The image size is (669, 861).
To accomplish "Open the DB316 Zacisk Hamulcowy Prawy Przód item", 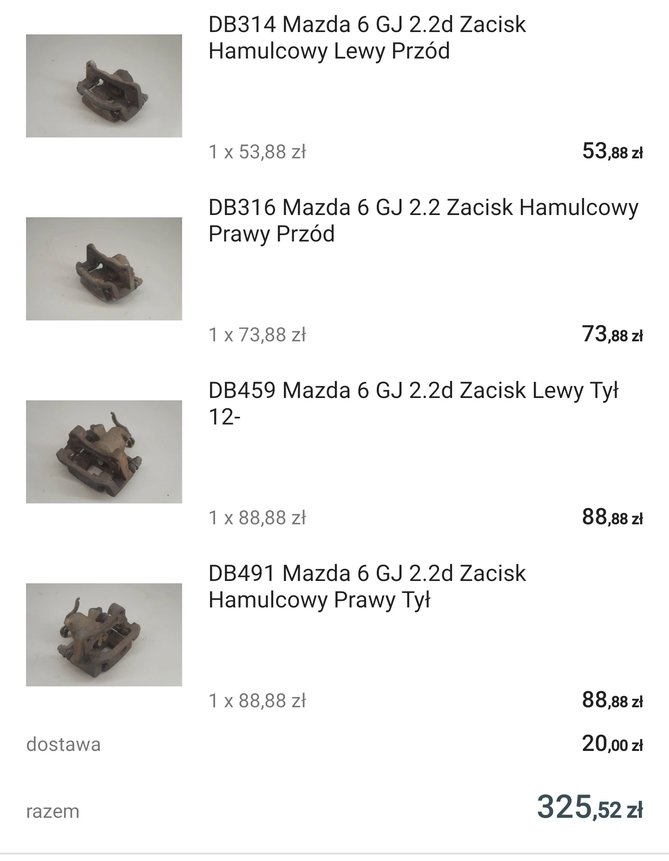I will [x=423, y=221].
